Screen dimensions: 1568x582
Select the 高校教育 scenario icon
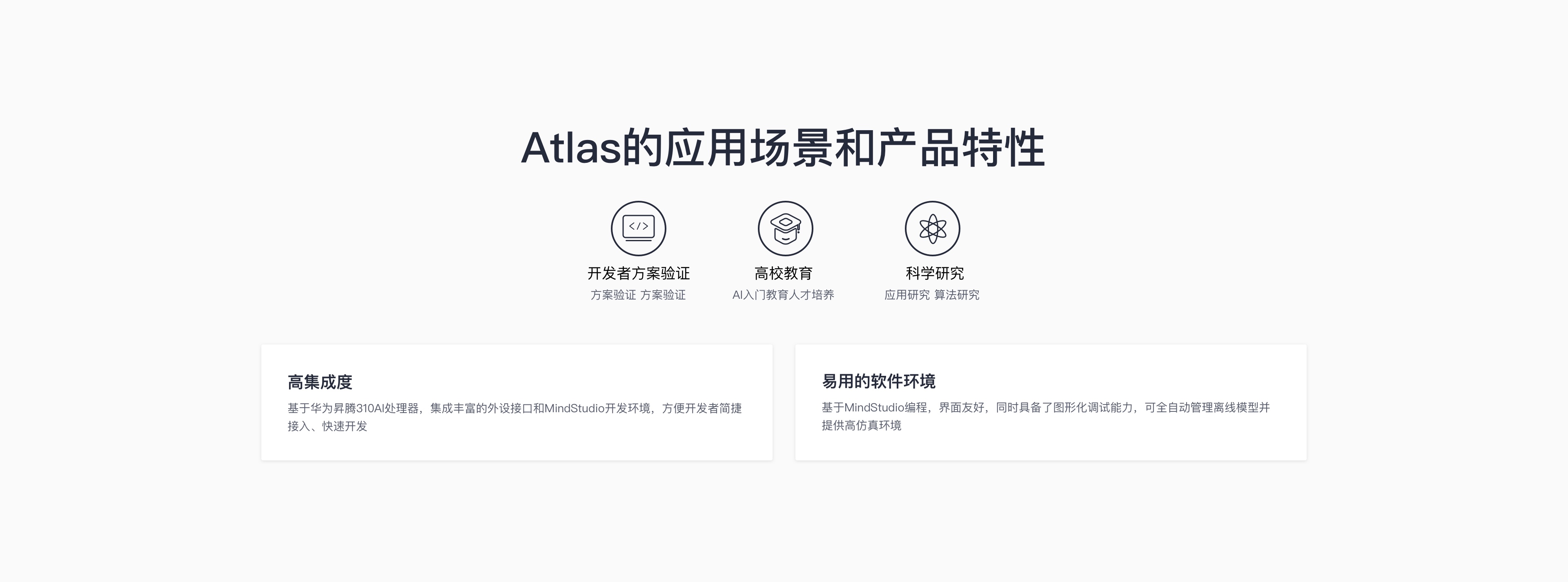(784, 229)
